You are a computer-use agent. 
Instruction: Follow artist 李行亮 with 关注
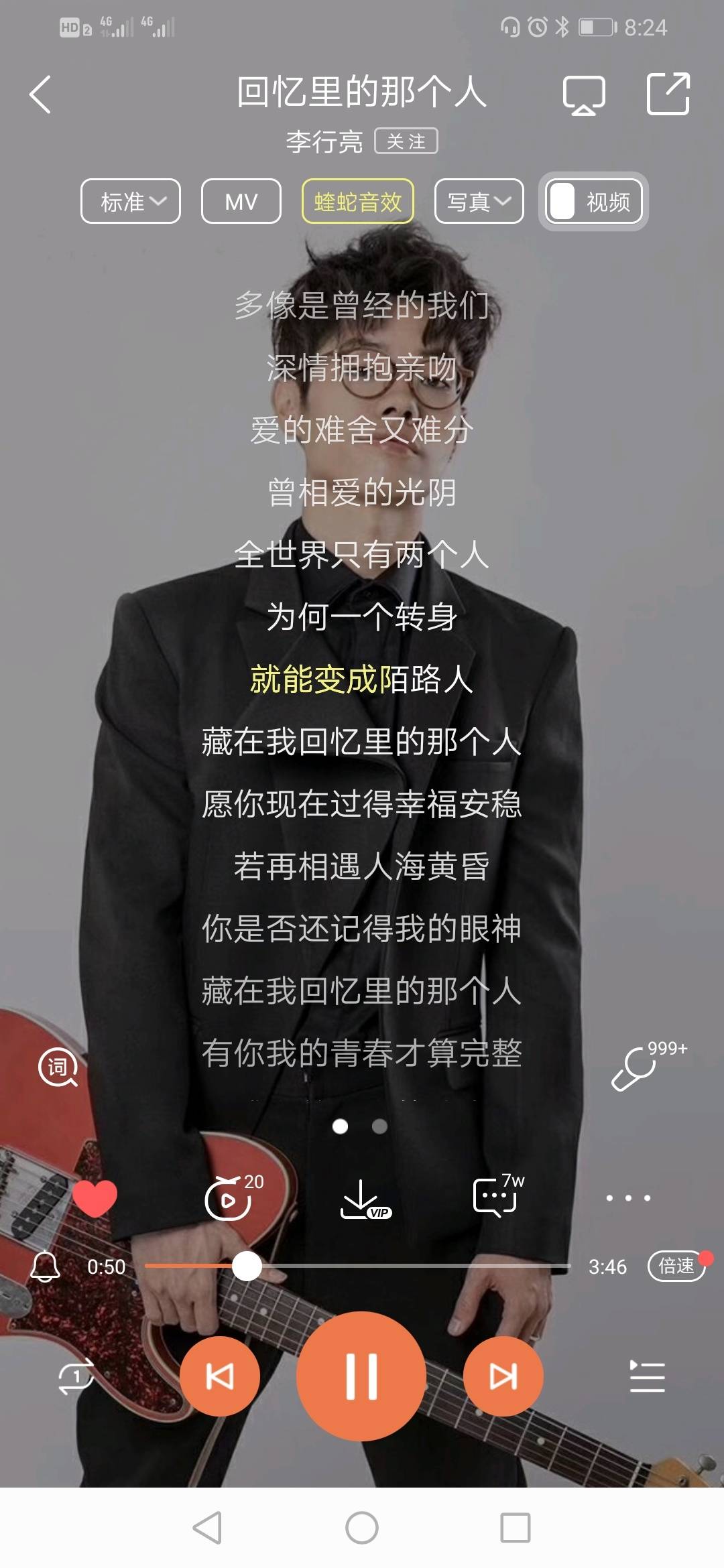[406, 141]
